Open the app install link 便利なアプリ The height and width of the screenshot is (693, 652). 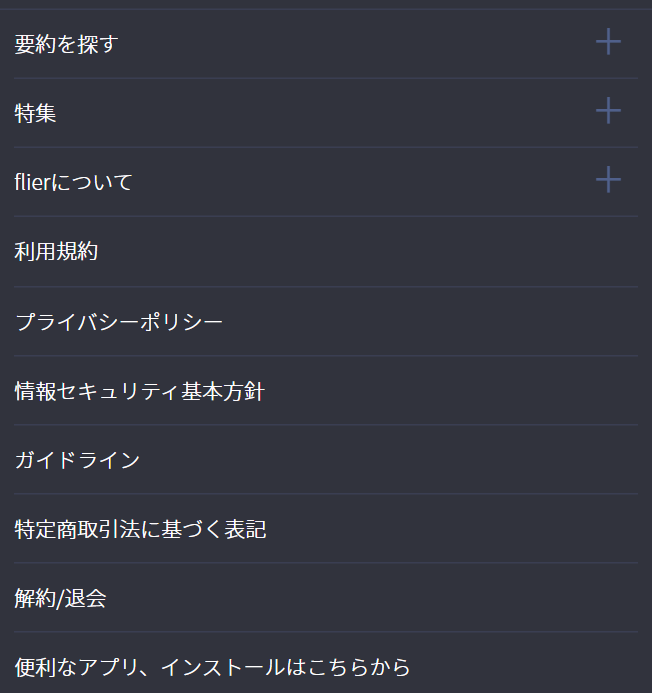[212, 667]
